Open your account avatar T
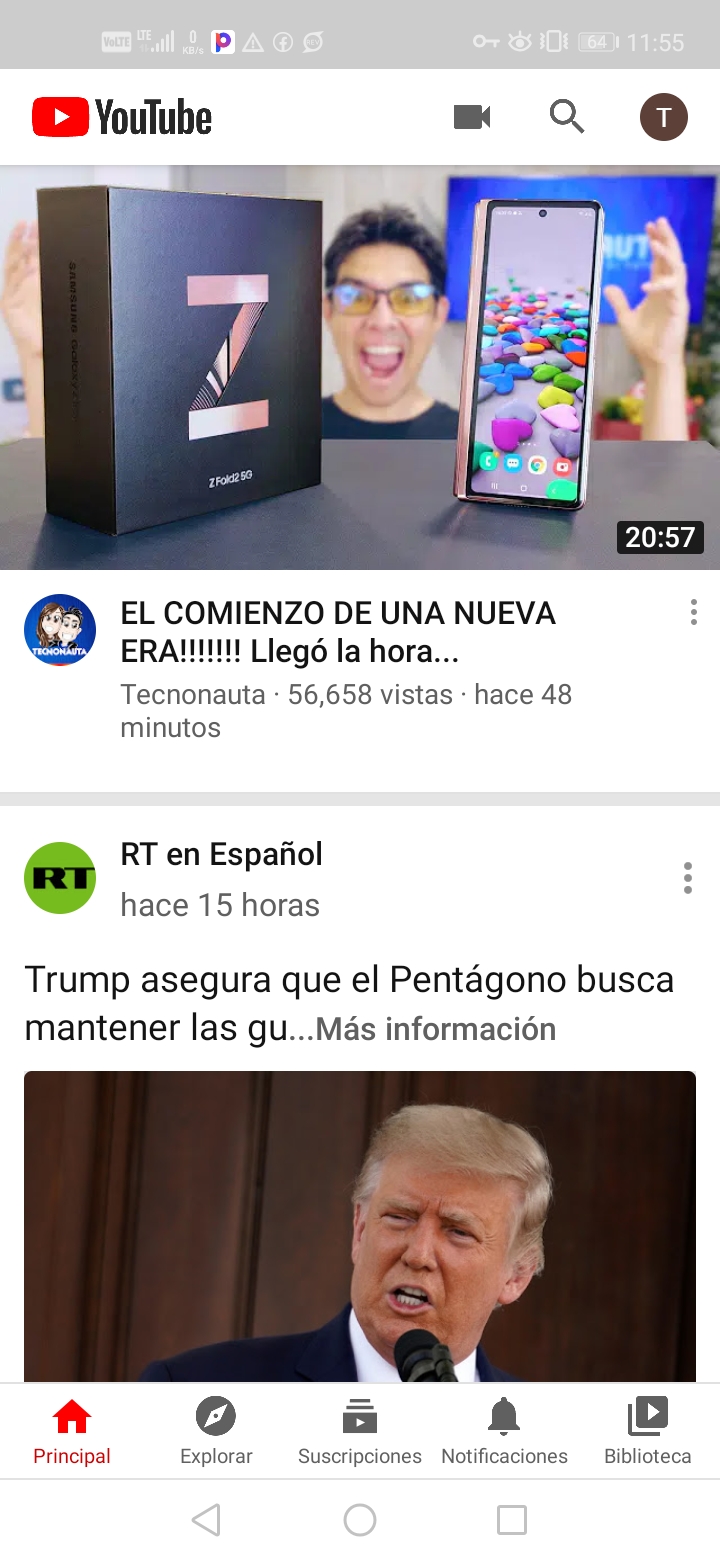Viewport: 720px width, 1560px height. [662, 116]
